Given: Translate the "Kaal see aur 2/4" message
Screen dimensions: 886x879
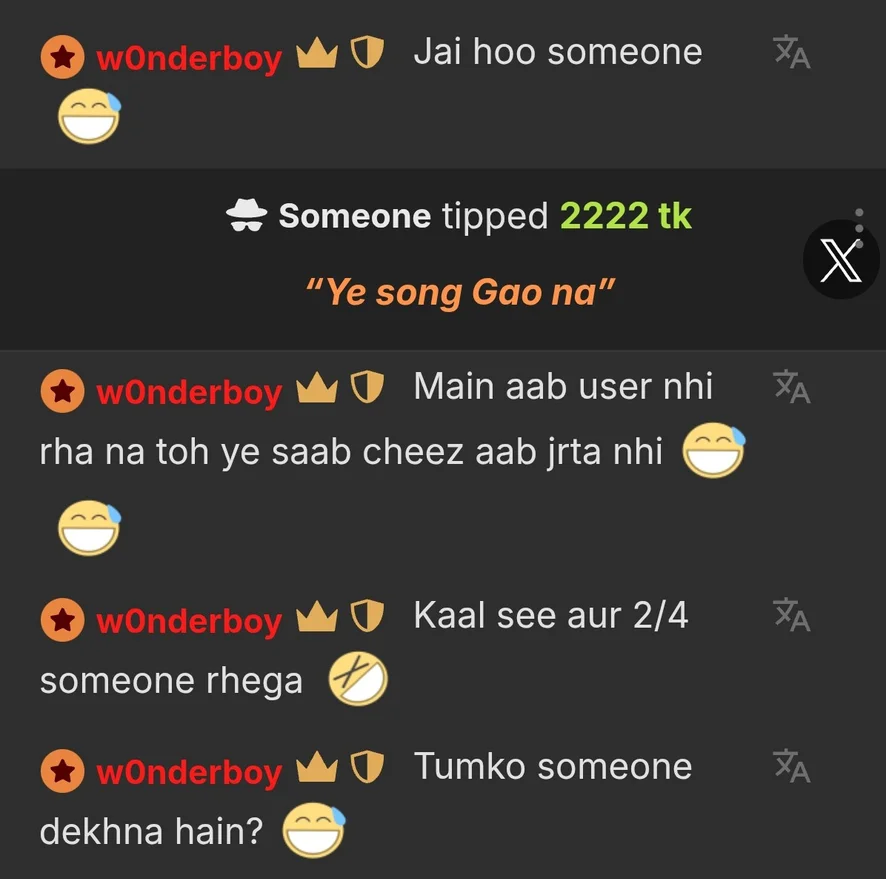Looking at the screenshot, I should (x=792, y=616).
